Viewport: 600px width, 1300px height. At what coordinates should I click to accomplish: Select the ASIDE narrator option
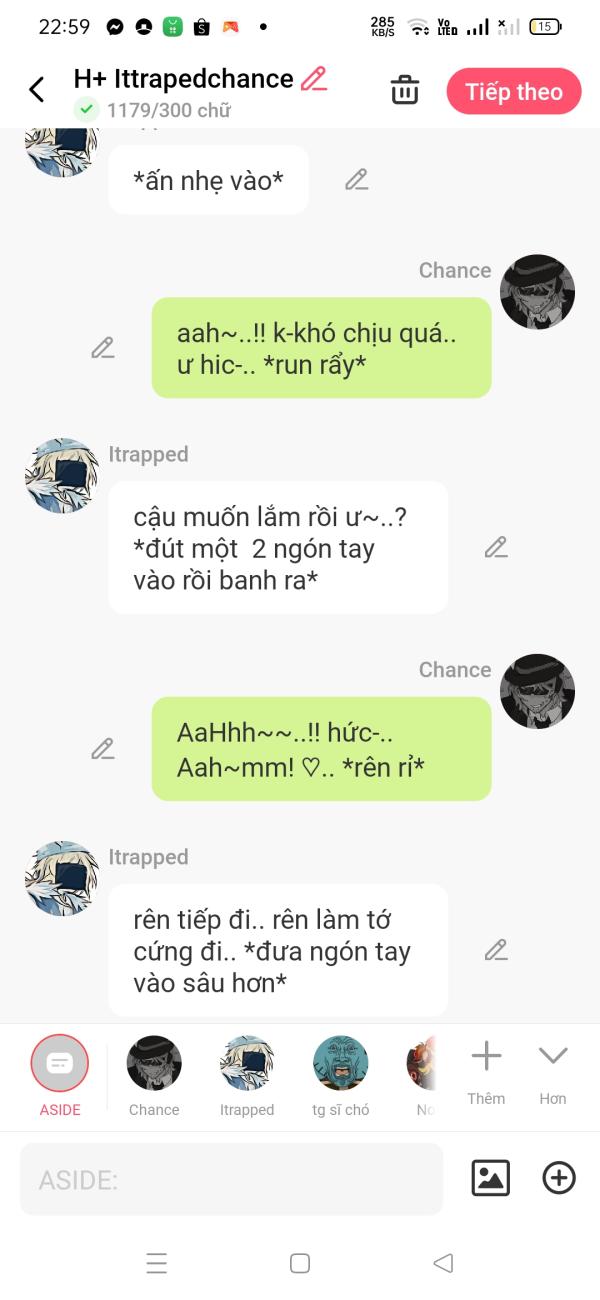(x=60, y=1074)
